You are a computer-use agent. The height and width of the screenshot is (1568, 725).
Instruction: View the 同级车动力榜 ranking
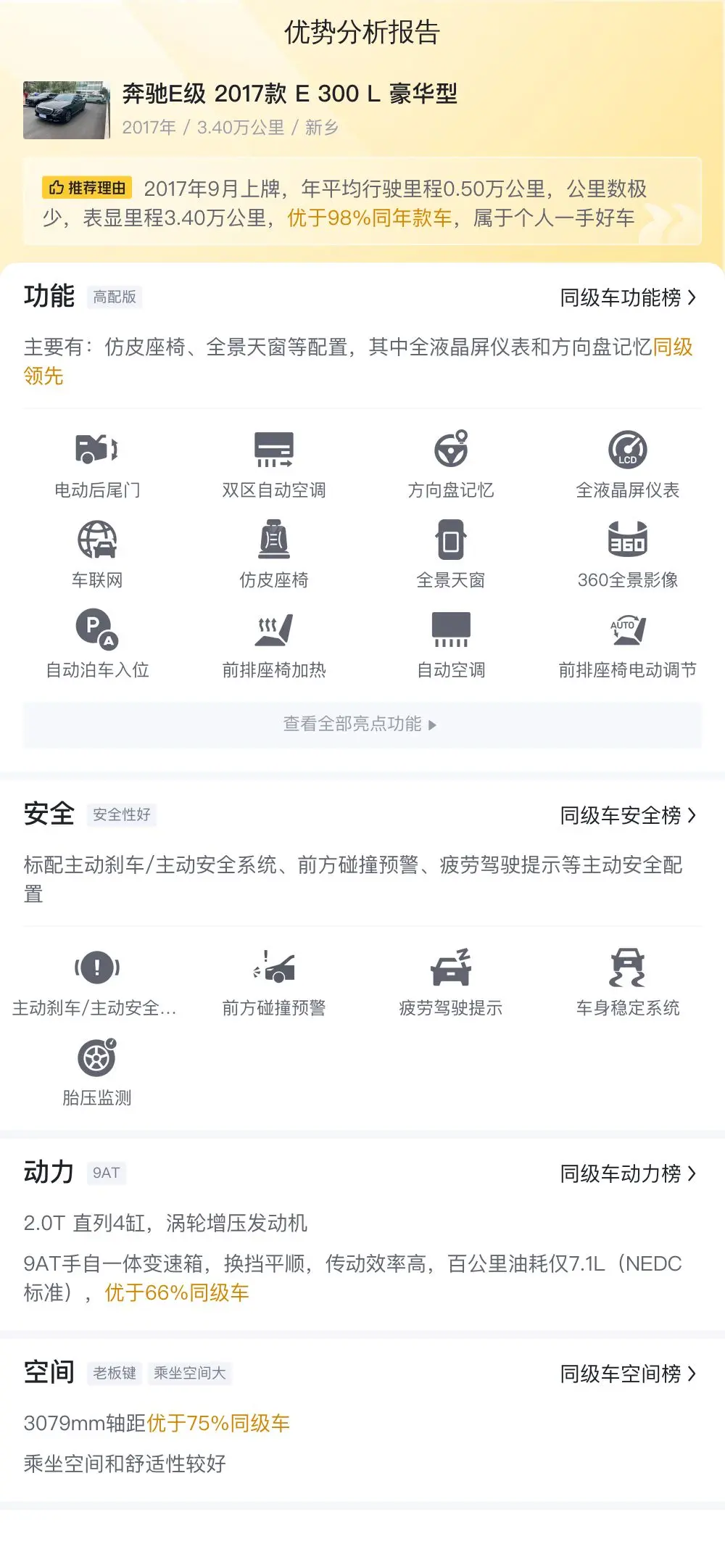pos(628,1173)
